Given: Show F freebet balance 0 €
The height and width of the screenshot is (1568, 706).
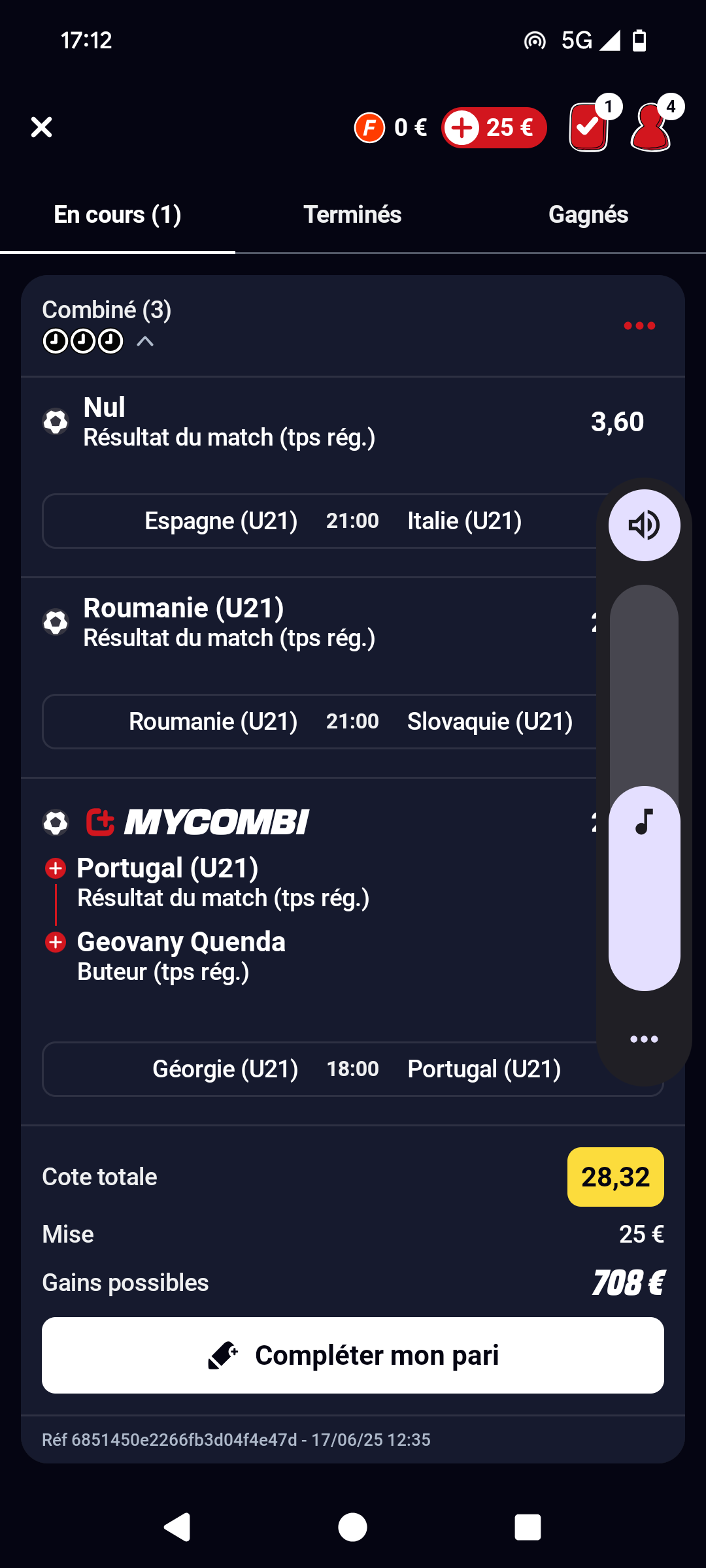Looking at the screenshot, I should [391, 127].
